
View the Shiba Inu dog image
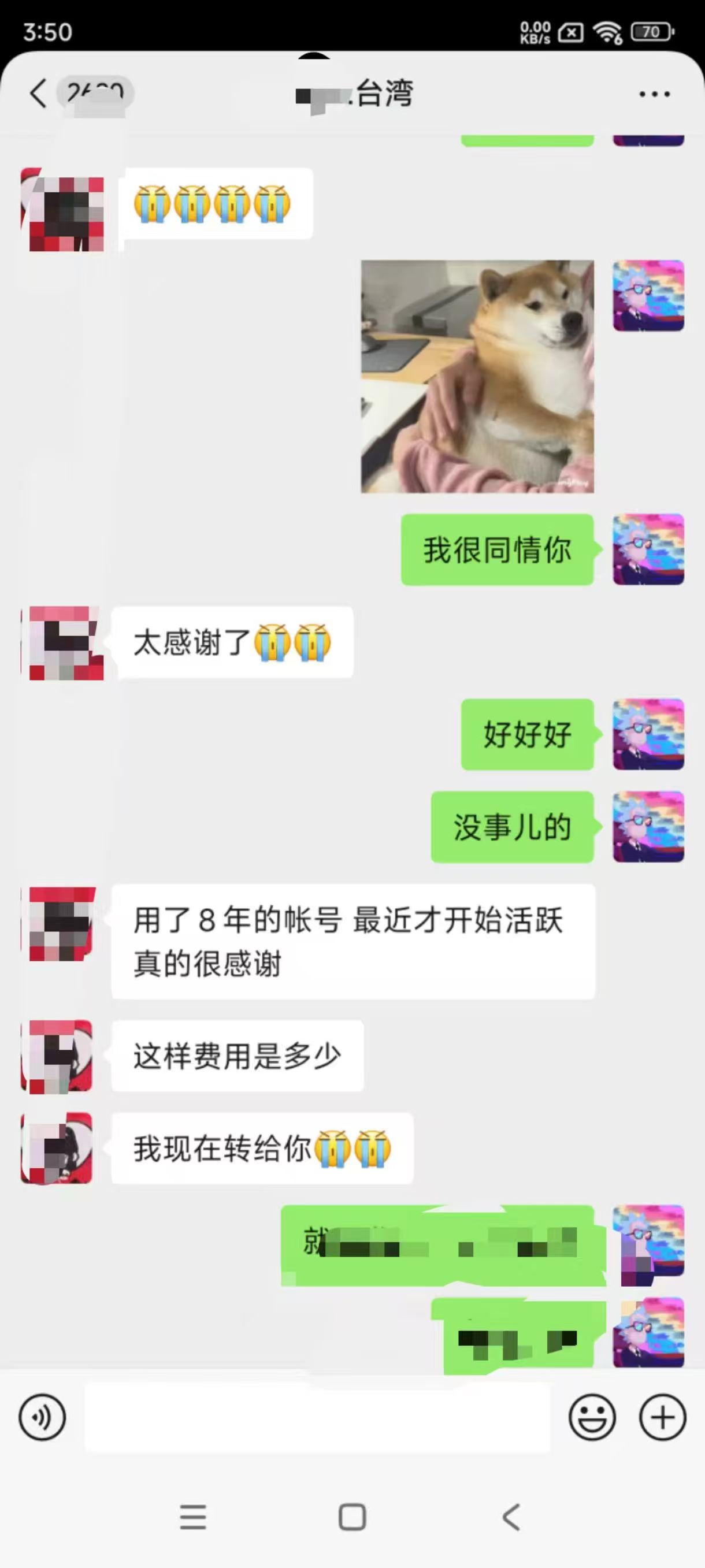point(477,376)
